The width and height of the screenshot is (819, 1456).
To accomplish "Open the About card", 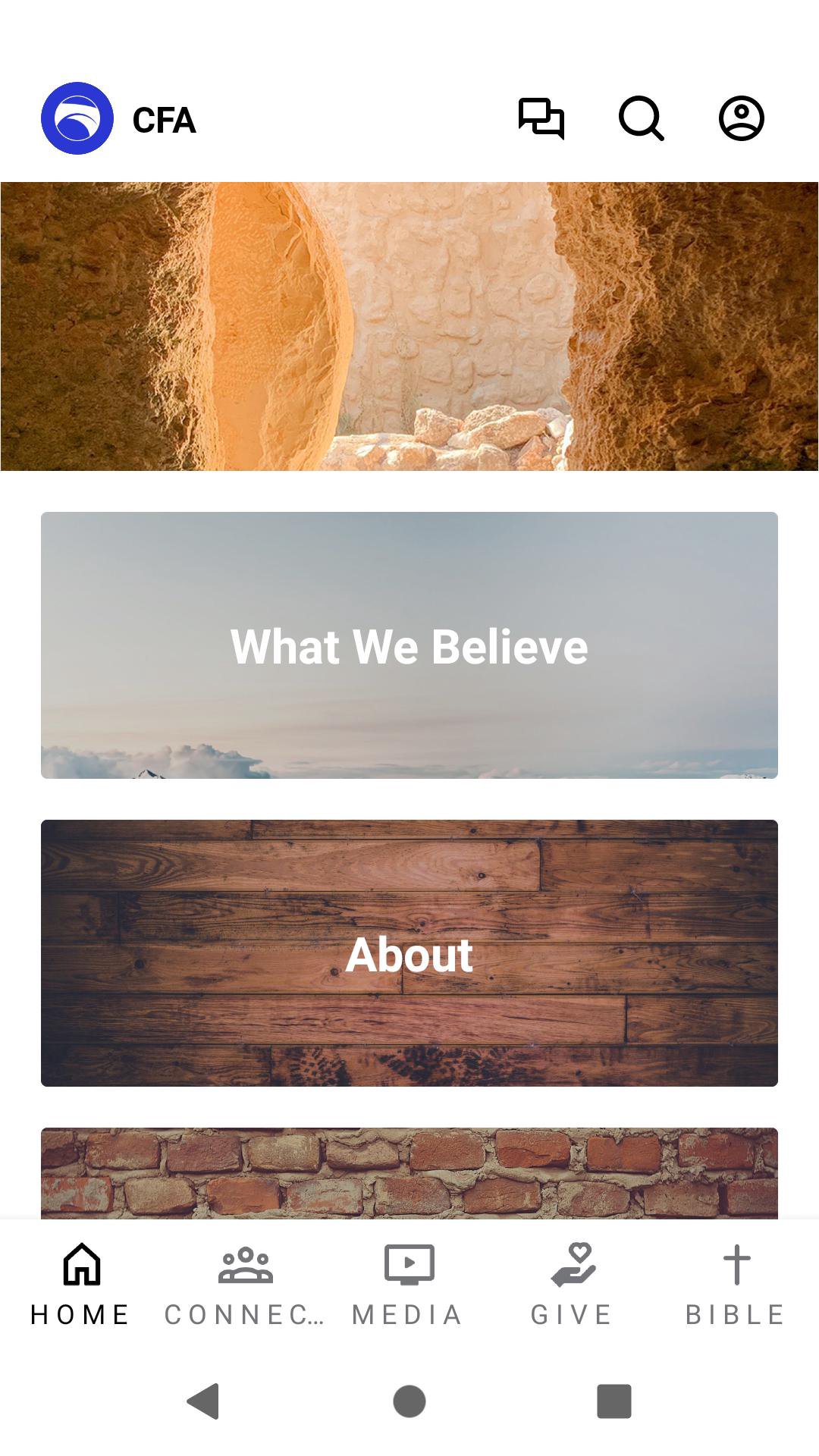I will coord(409,953).
